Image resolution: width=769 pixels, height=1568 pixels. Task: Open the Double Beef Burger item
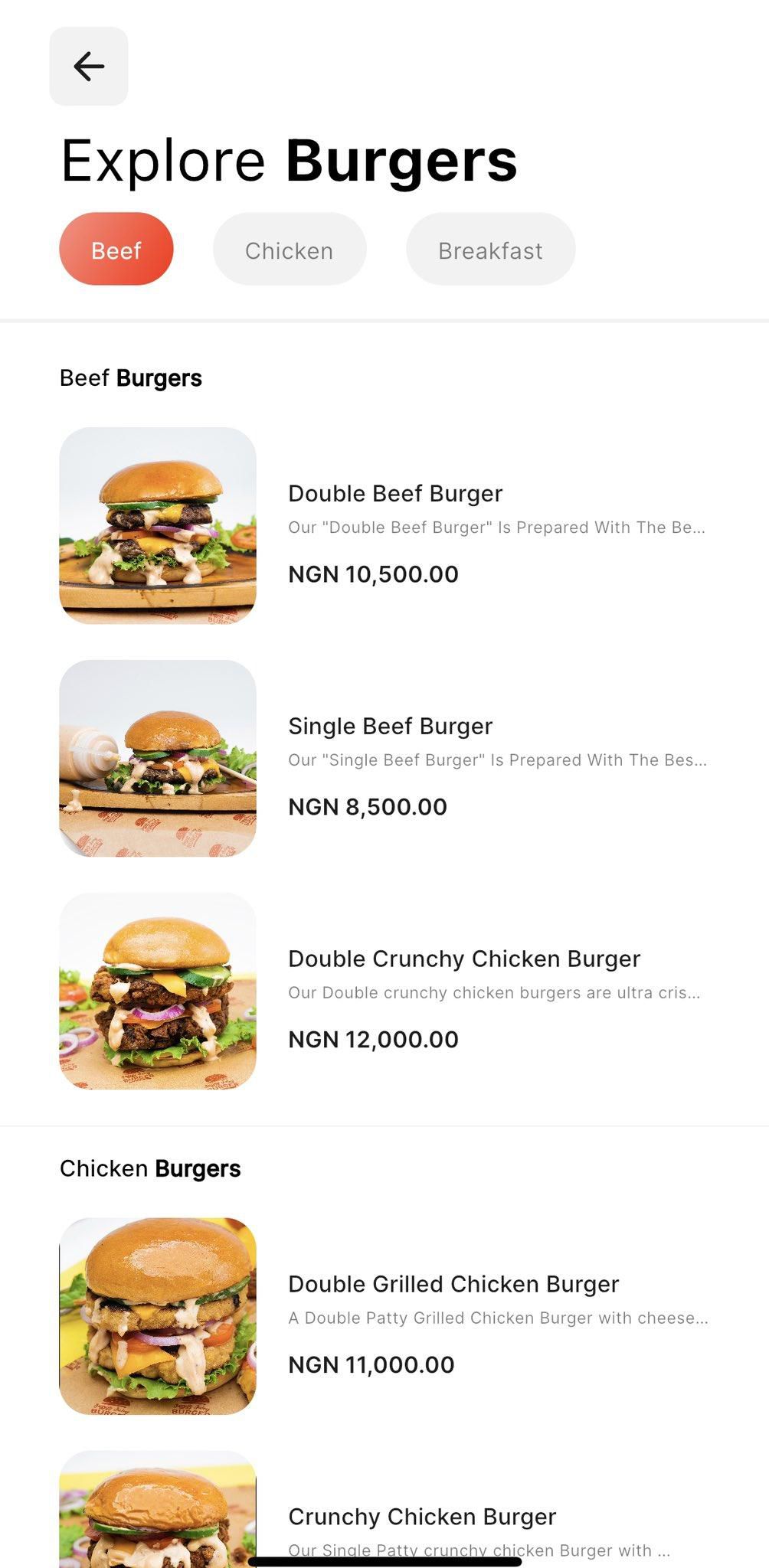[395, 493]
